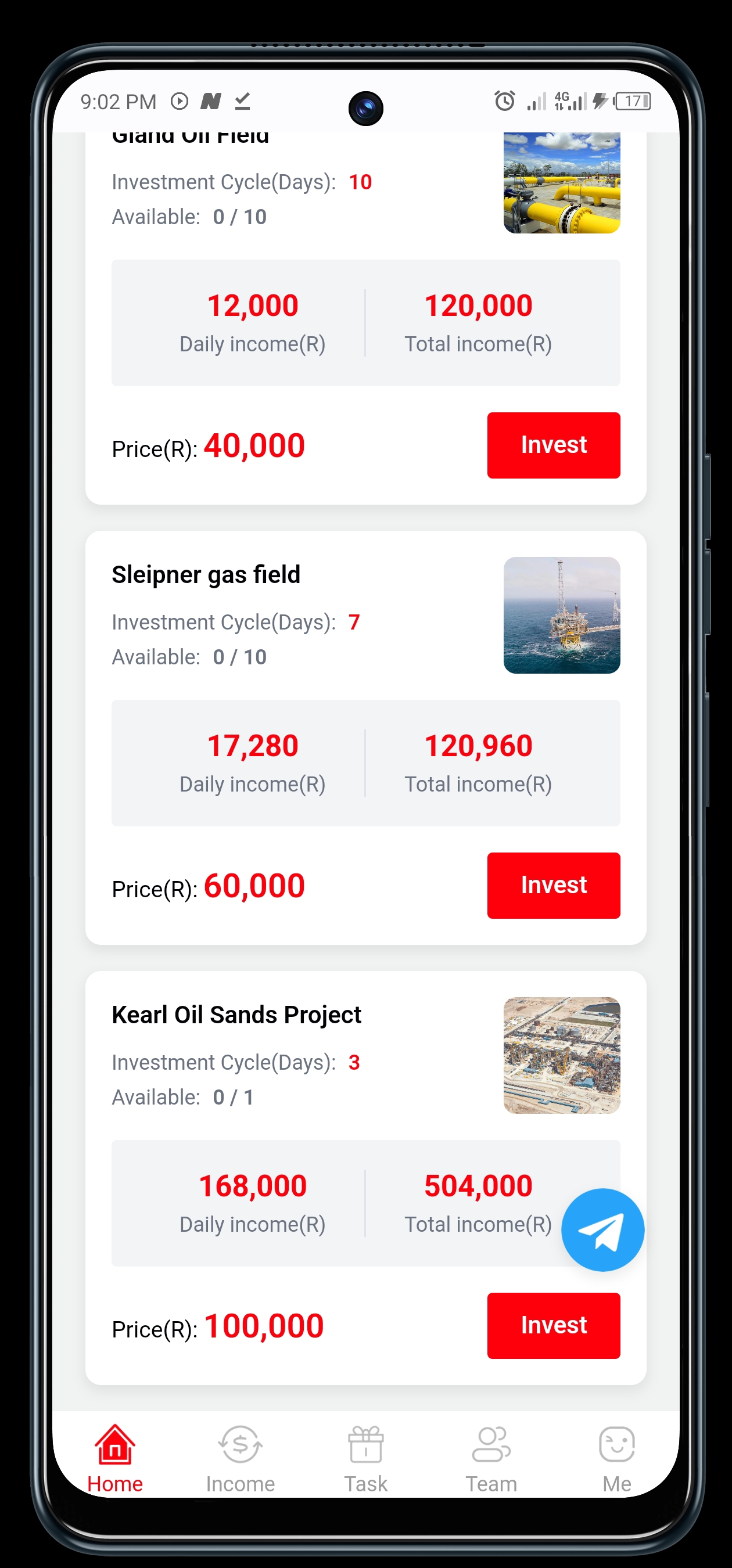The height and width of the screenshot is (1568, 732).
Task: Tap Invest on the 40,000 price plan
Action: coord(553,445)
